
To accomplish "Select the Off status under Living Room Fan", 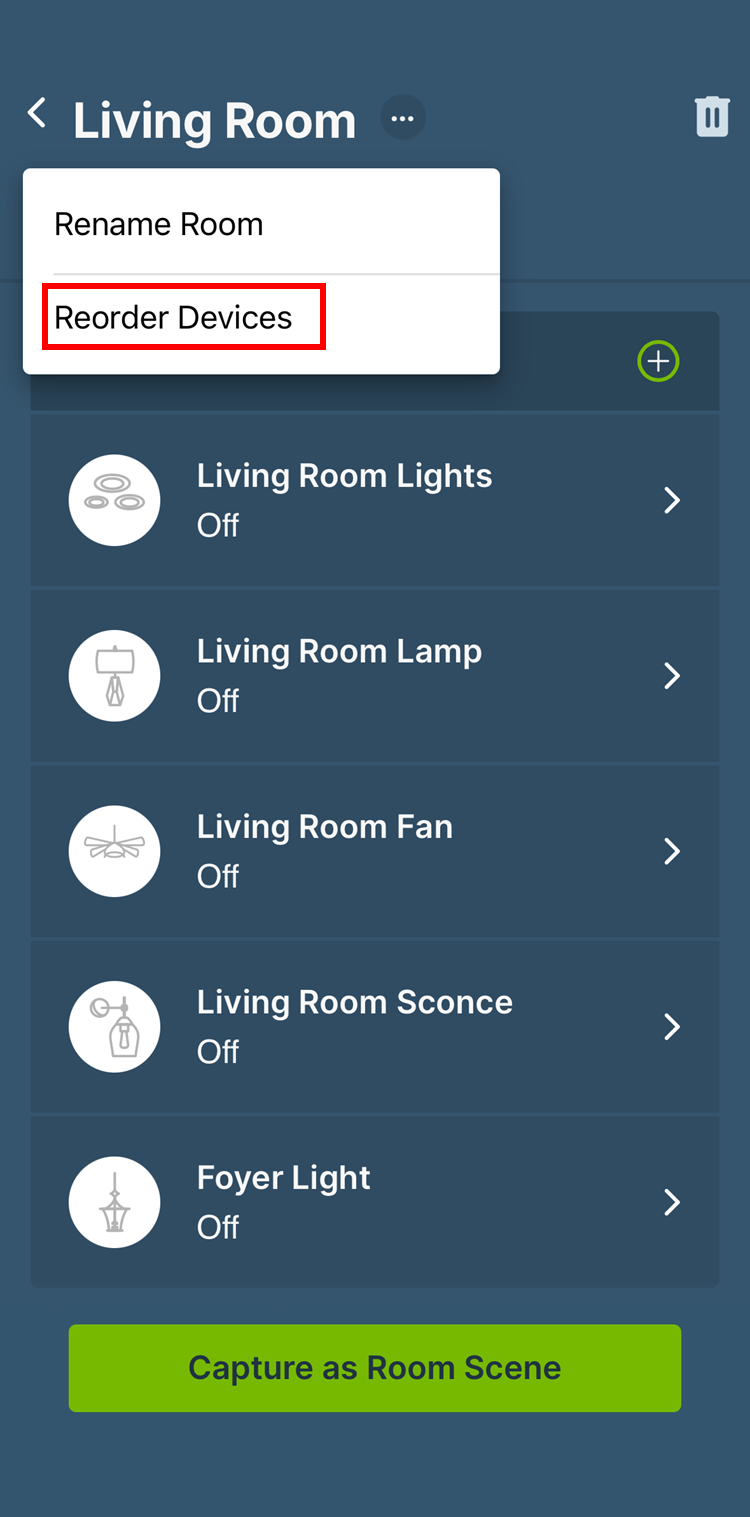I will click(x=218, y=875).
